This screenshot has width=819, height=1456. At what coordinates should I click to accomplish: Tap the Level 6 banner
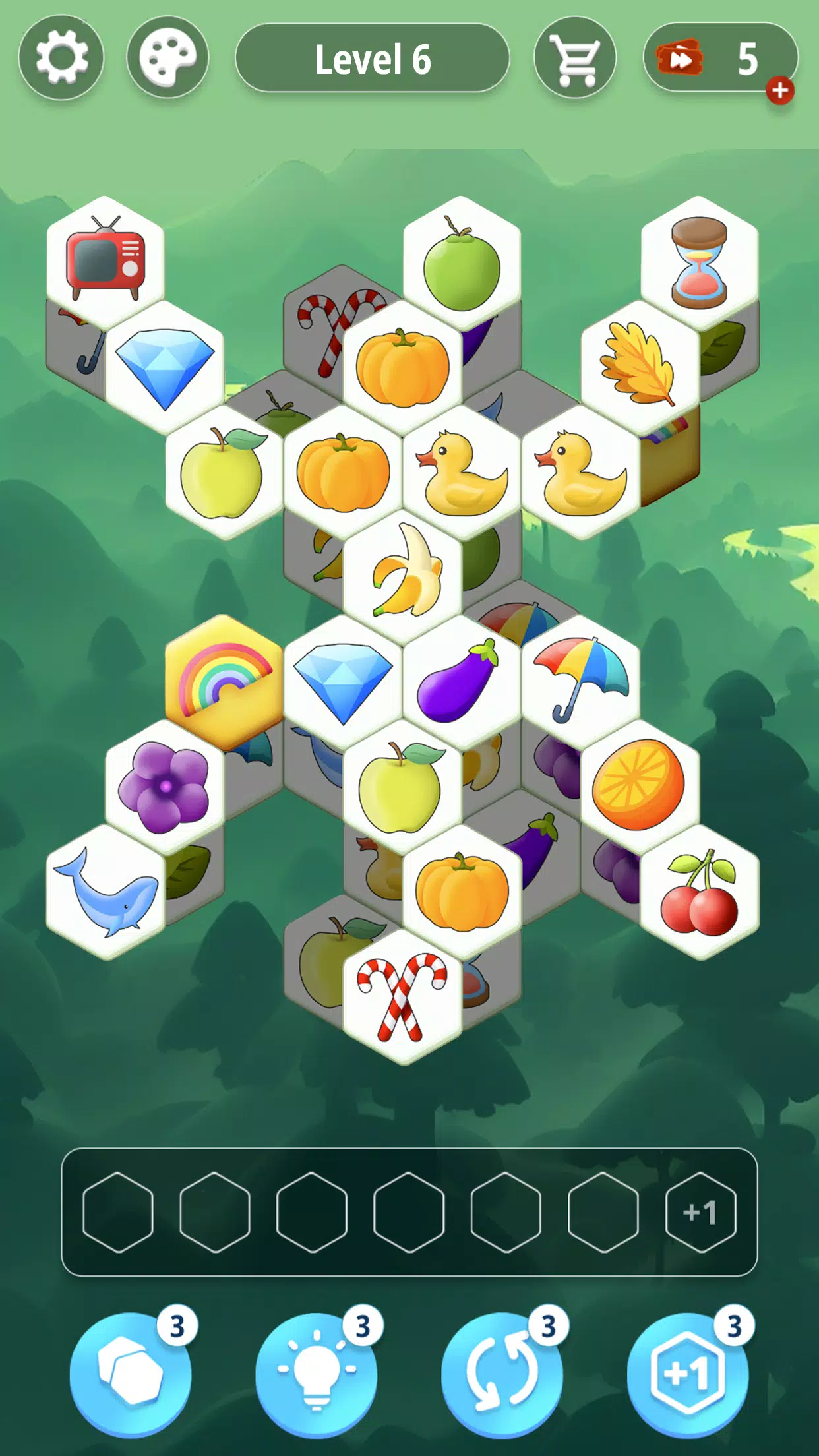[373, 59]
